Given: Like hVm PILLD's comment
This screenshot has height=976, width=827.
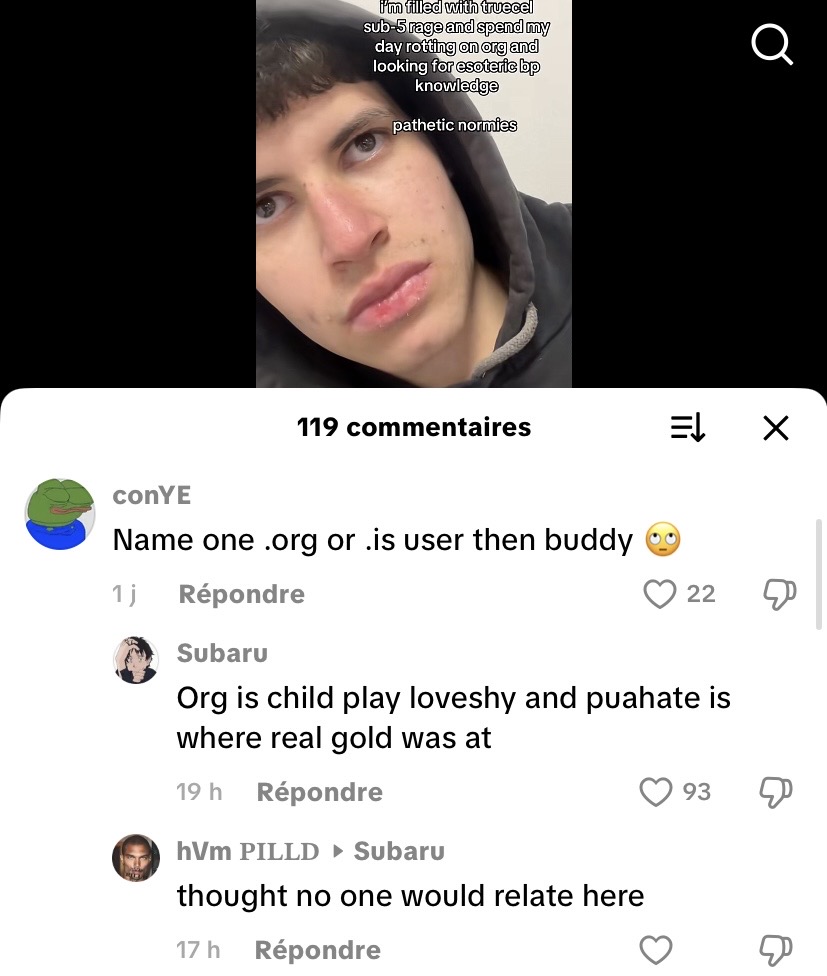Looking at the screenshot, I should coord(656,950).
